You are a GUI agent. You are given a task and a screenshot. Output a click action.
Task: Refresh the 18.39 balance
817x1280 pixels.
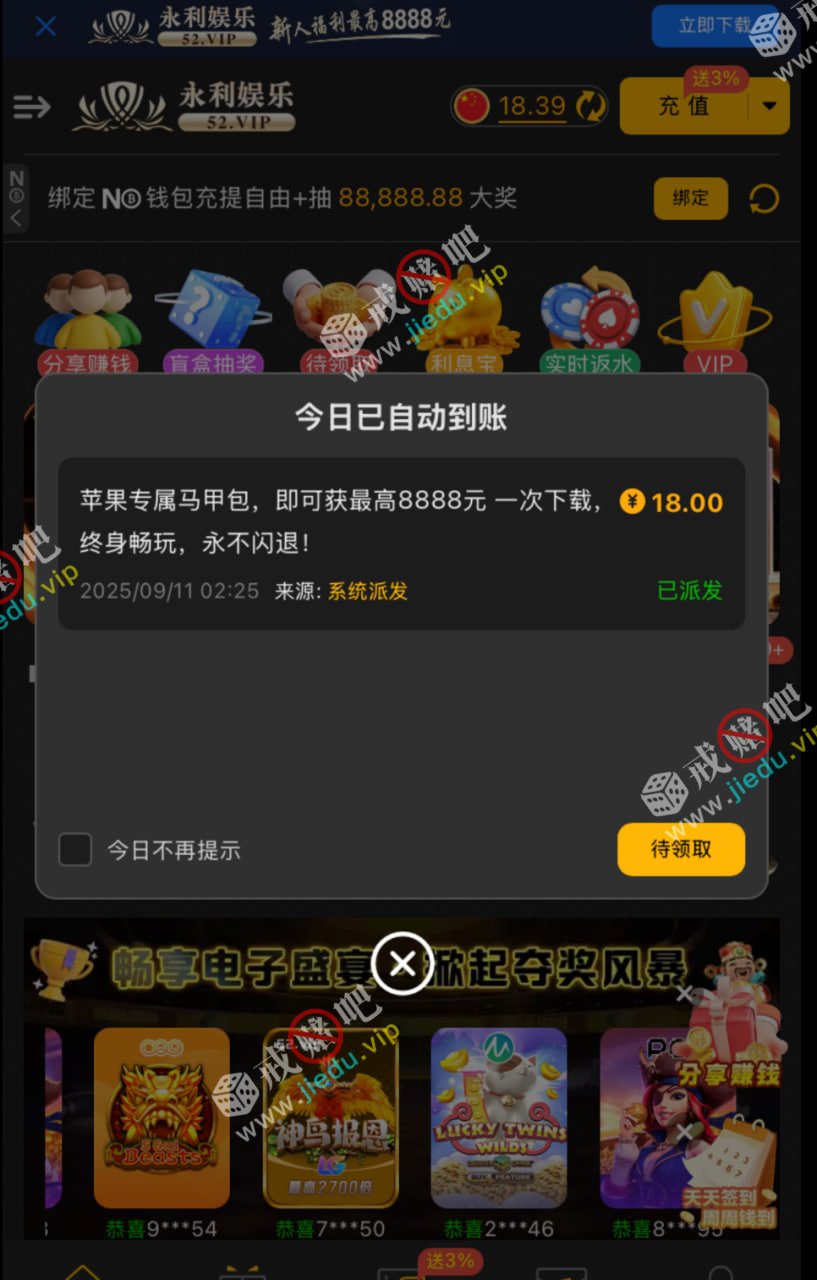pyautogui.click(x=590, y=106)
